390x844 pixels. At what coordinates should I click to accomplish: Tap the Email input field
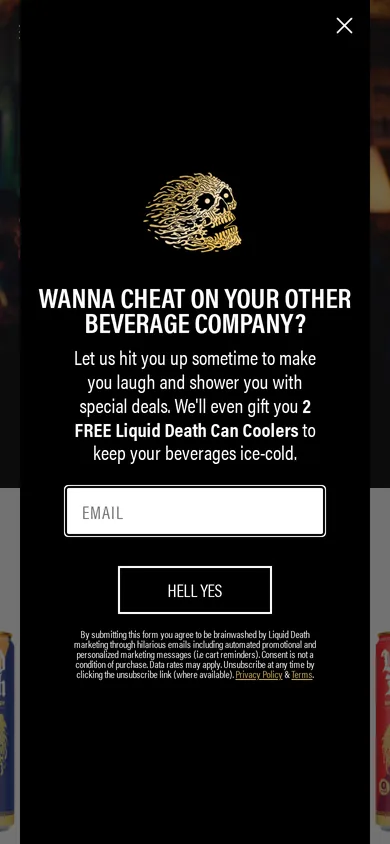click(x=195, y=511)
